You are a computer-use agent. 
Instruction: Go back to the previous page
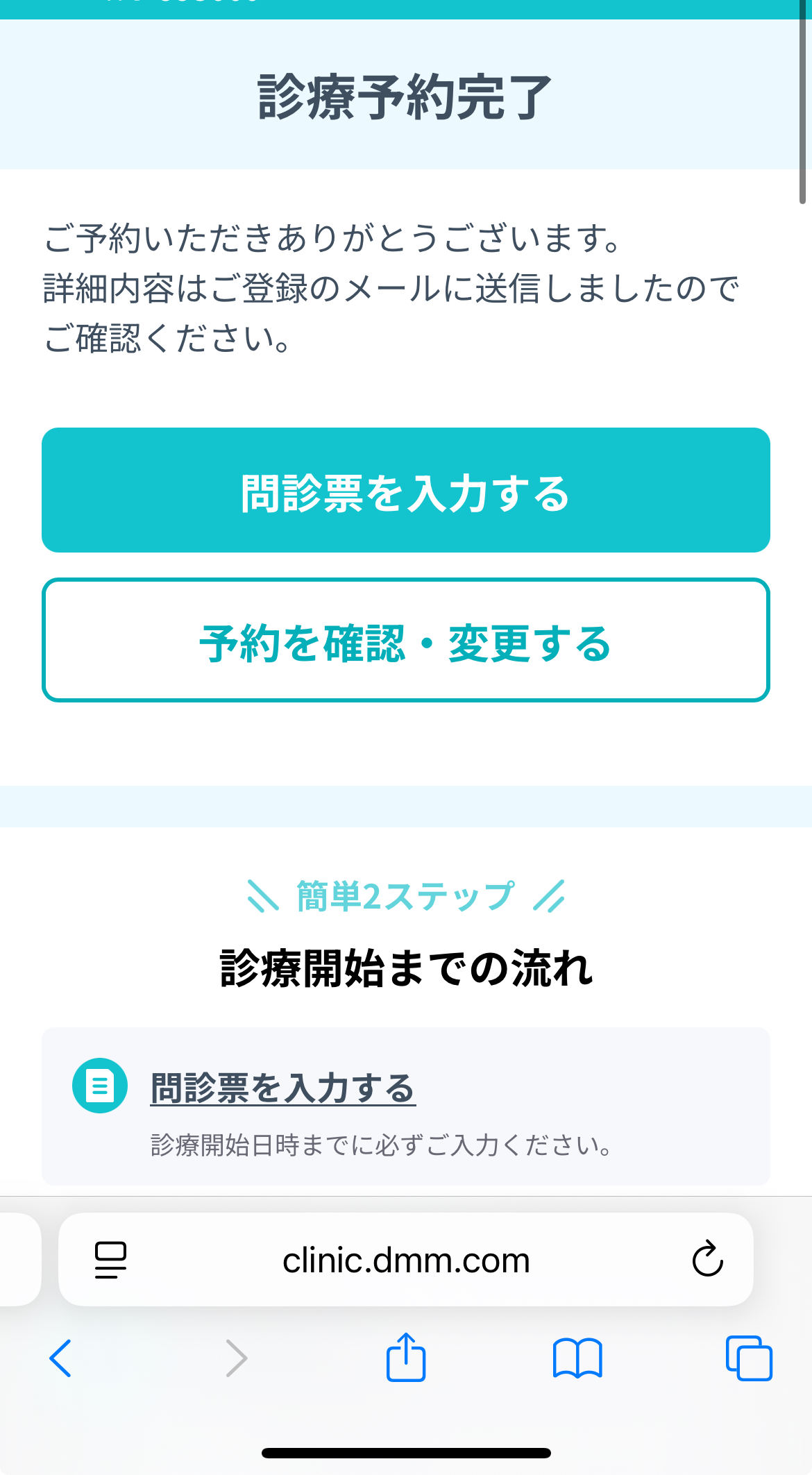coord(60,1358)
